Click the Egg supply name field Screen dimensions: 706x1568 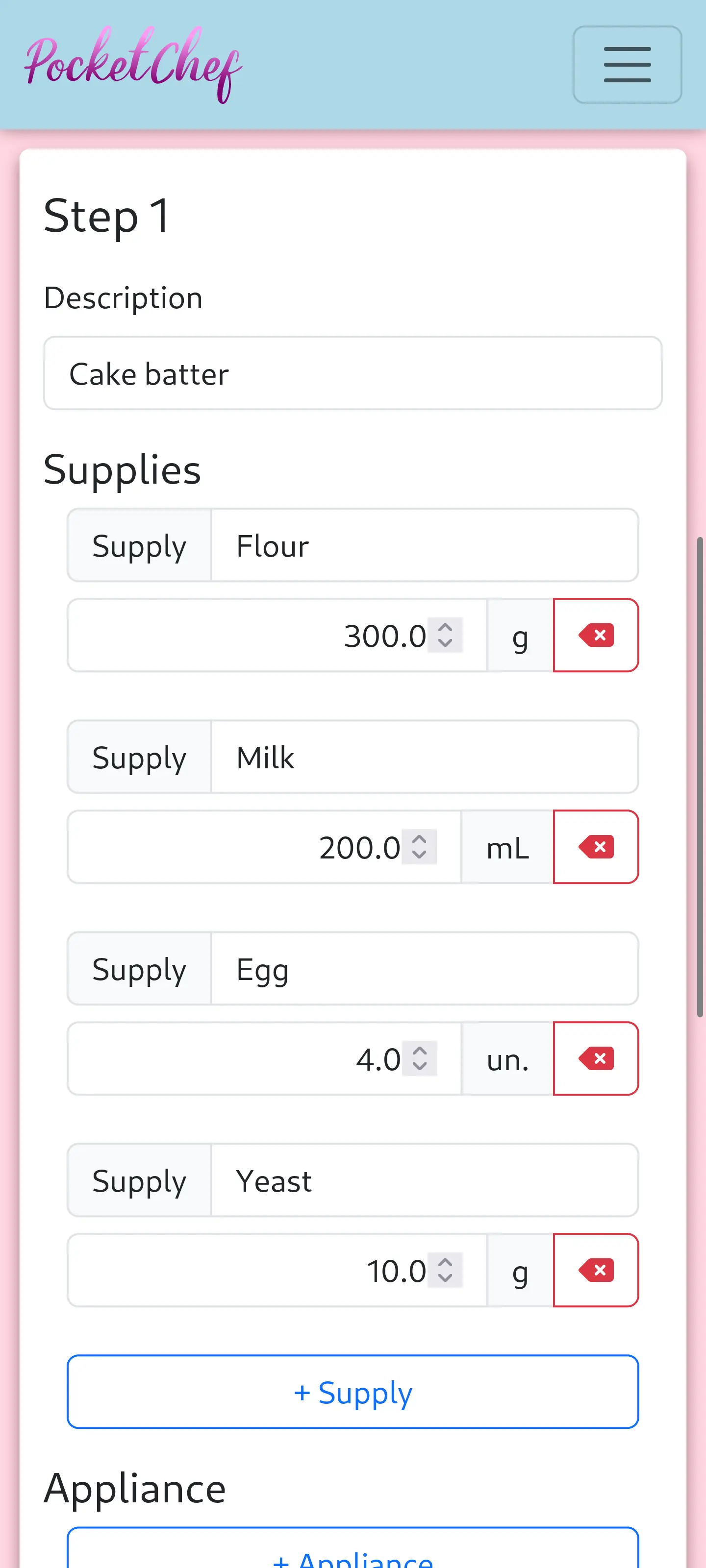(424, 969)
